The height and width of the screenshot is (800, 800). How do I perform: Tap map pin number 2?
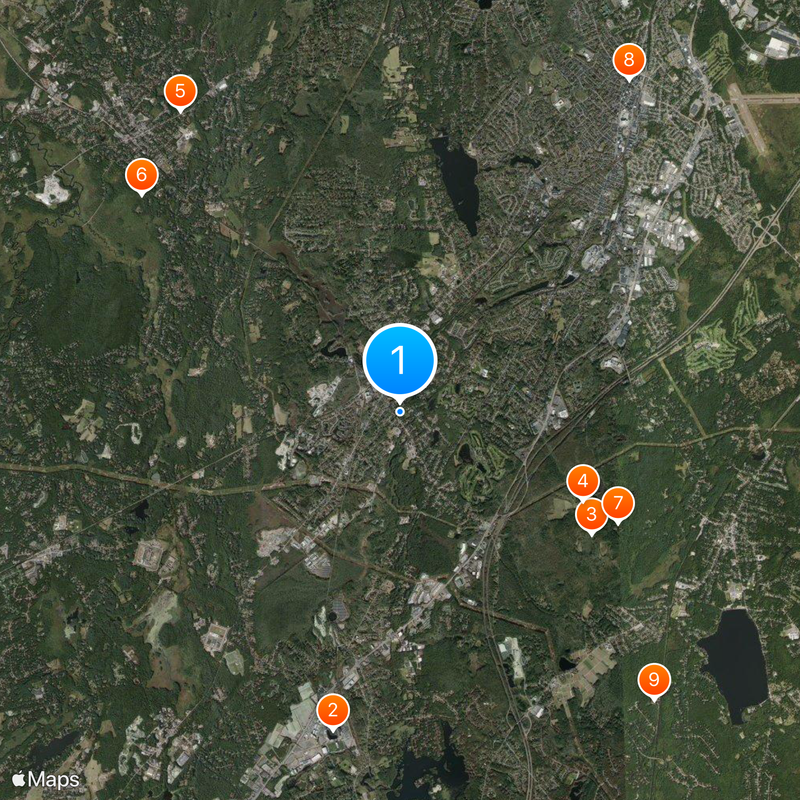click(333, 711)
